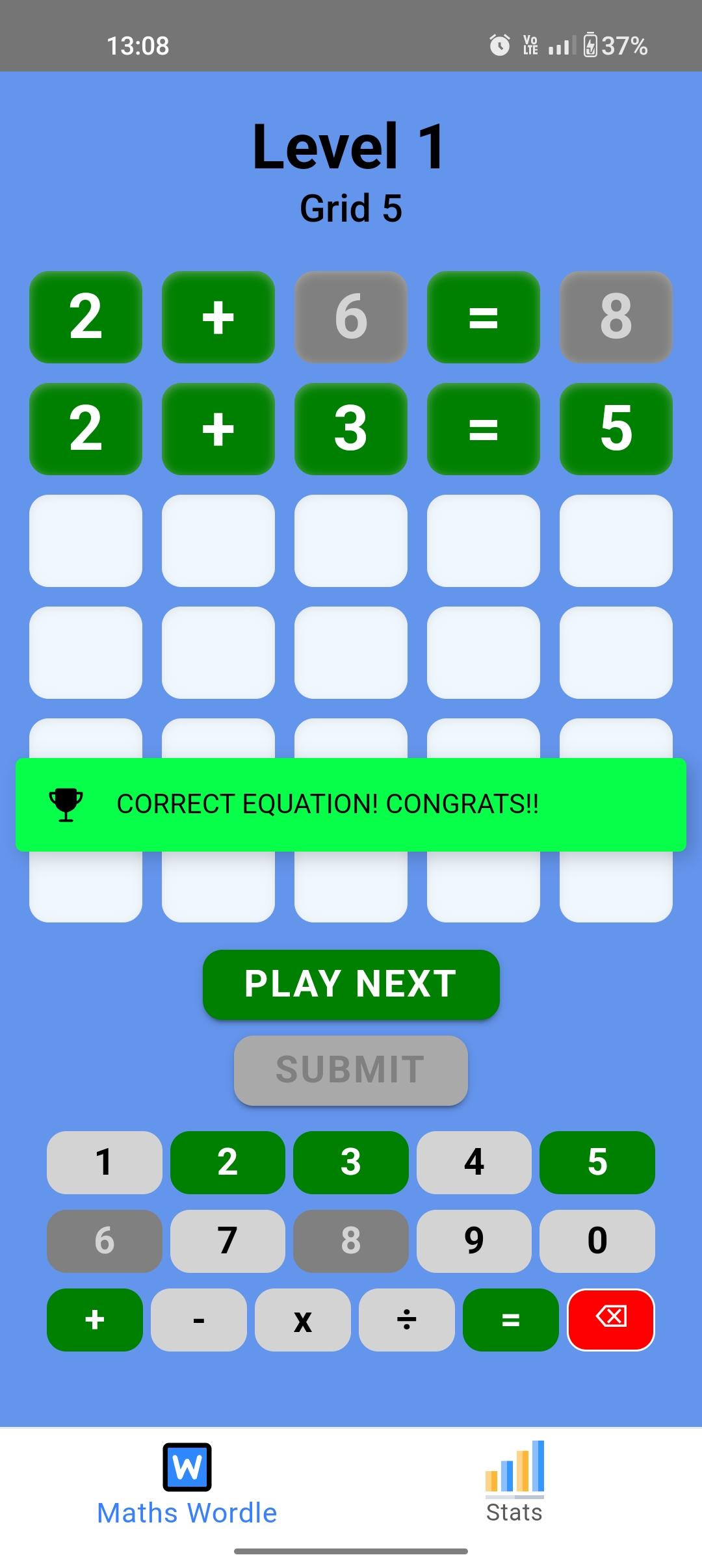Tap the greyed-out 6 key

(104, 1241)
